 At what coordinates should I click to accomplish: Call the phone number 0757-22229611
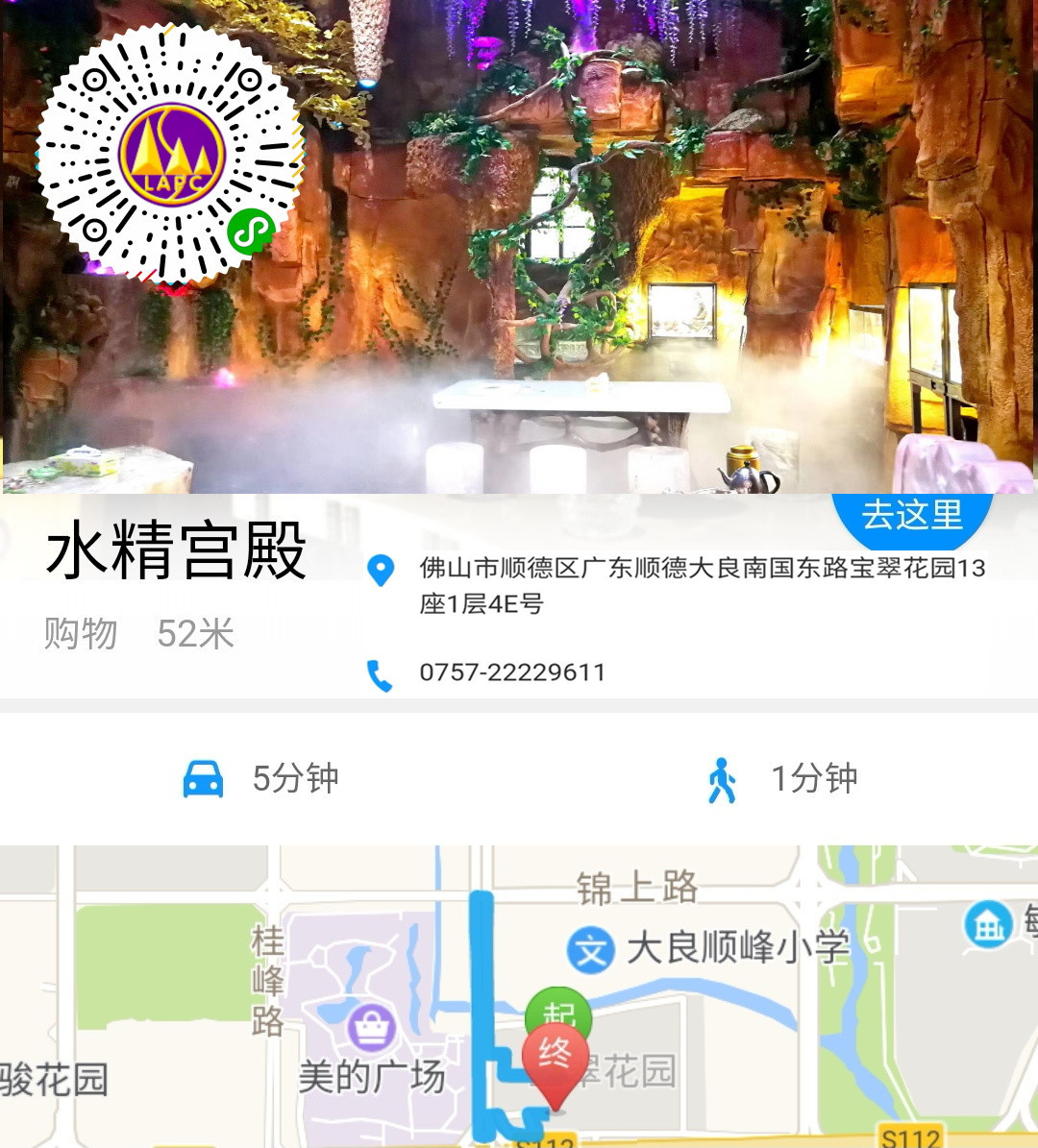(x=511, y=672)
